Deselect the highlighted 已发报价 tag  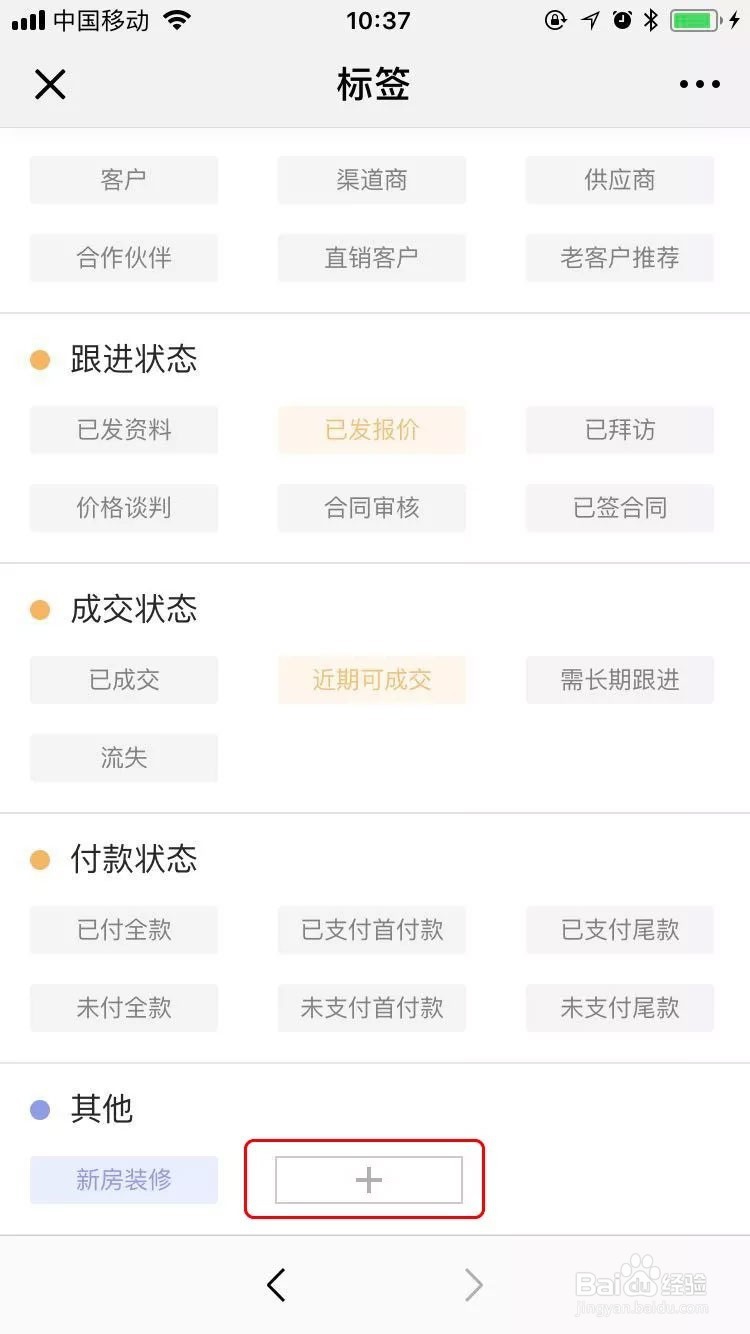click(371, 430)
